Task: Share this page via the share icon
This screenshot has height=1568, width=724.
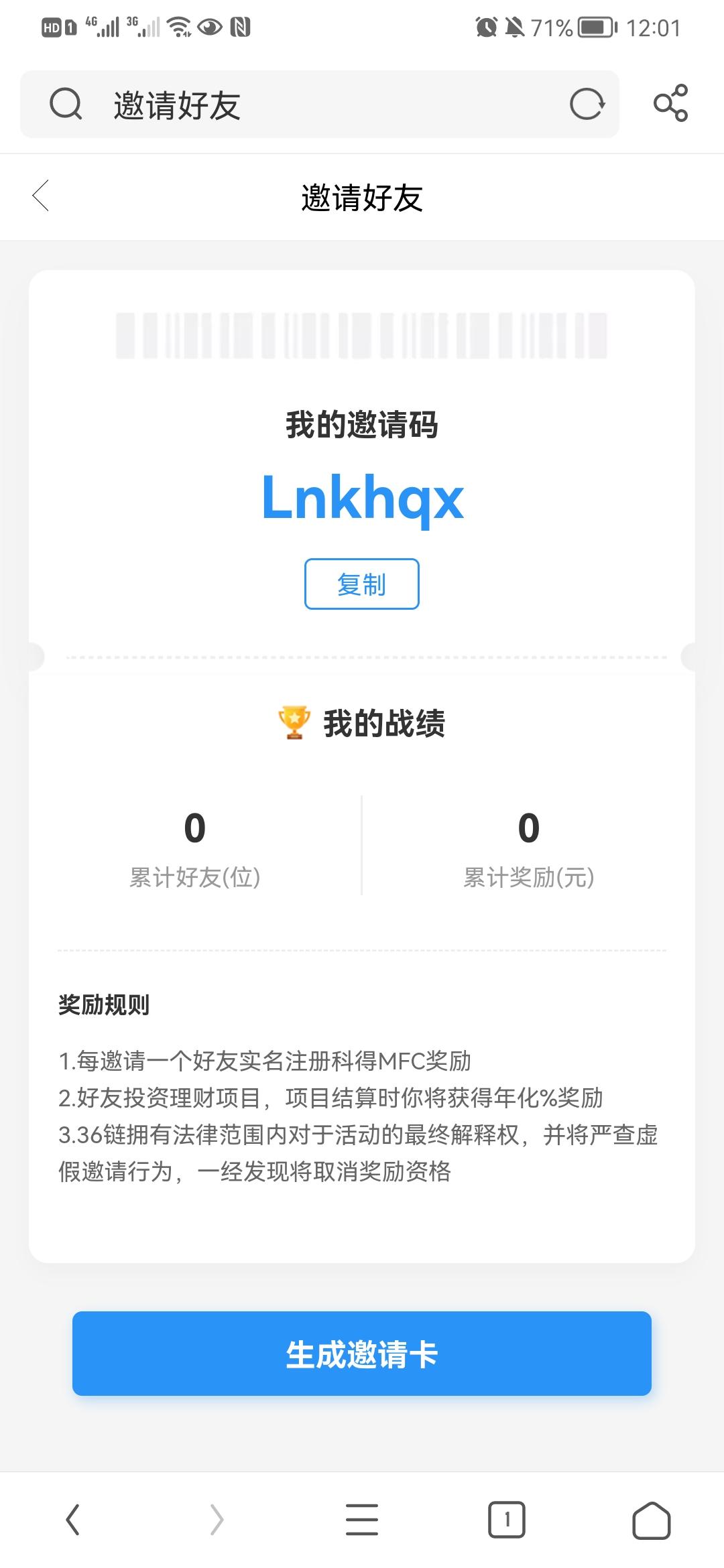Action: [670, 103]
